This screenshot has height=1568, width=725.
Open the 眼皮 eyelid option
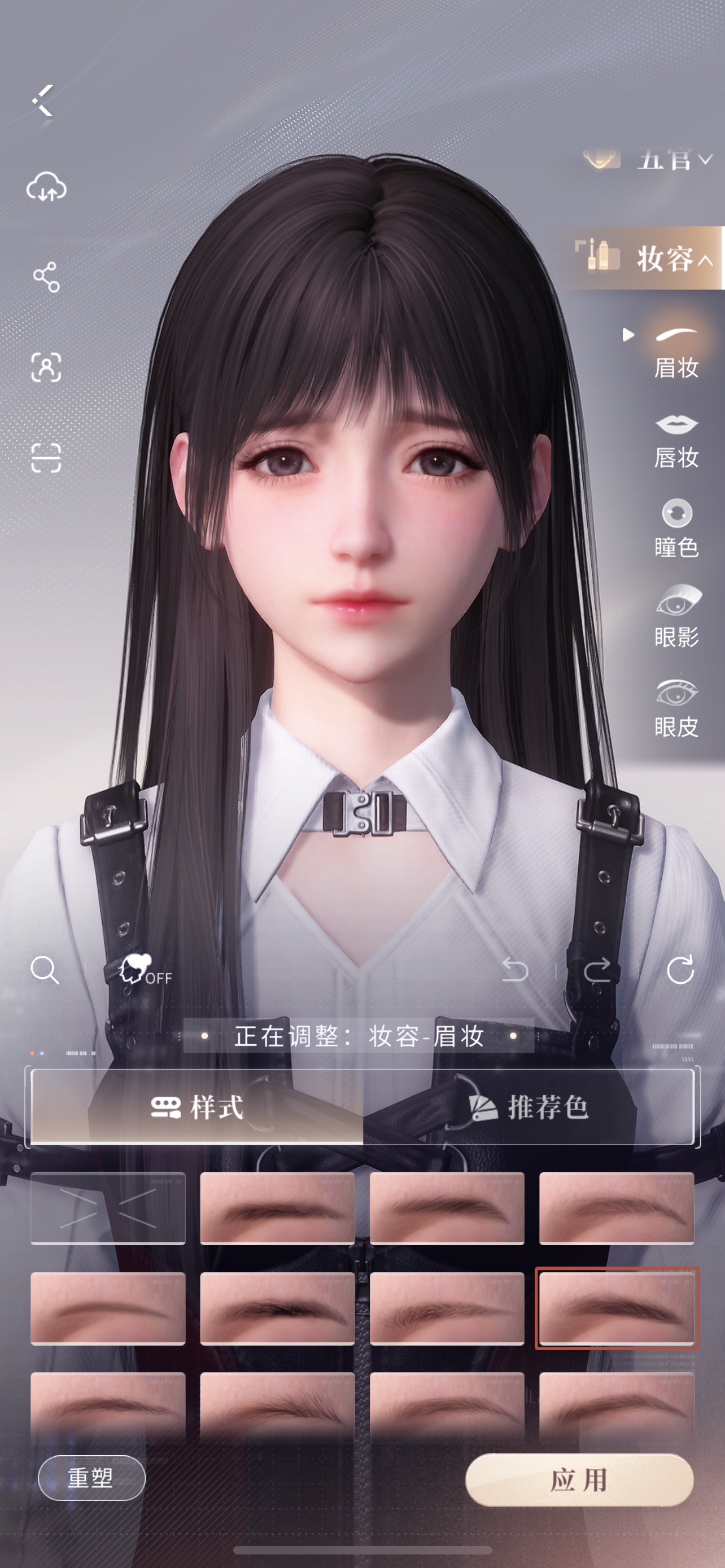pyautogui.click(x=676, y=707)
